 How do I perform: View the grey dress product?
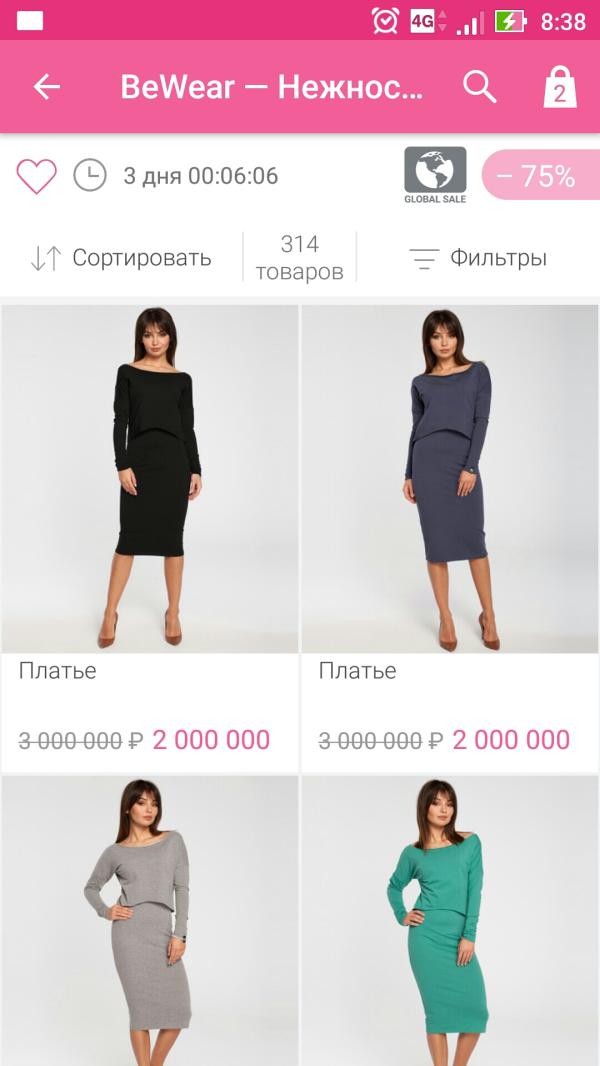tap(150, 920)
